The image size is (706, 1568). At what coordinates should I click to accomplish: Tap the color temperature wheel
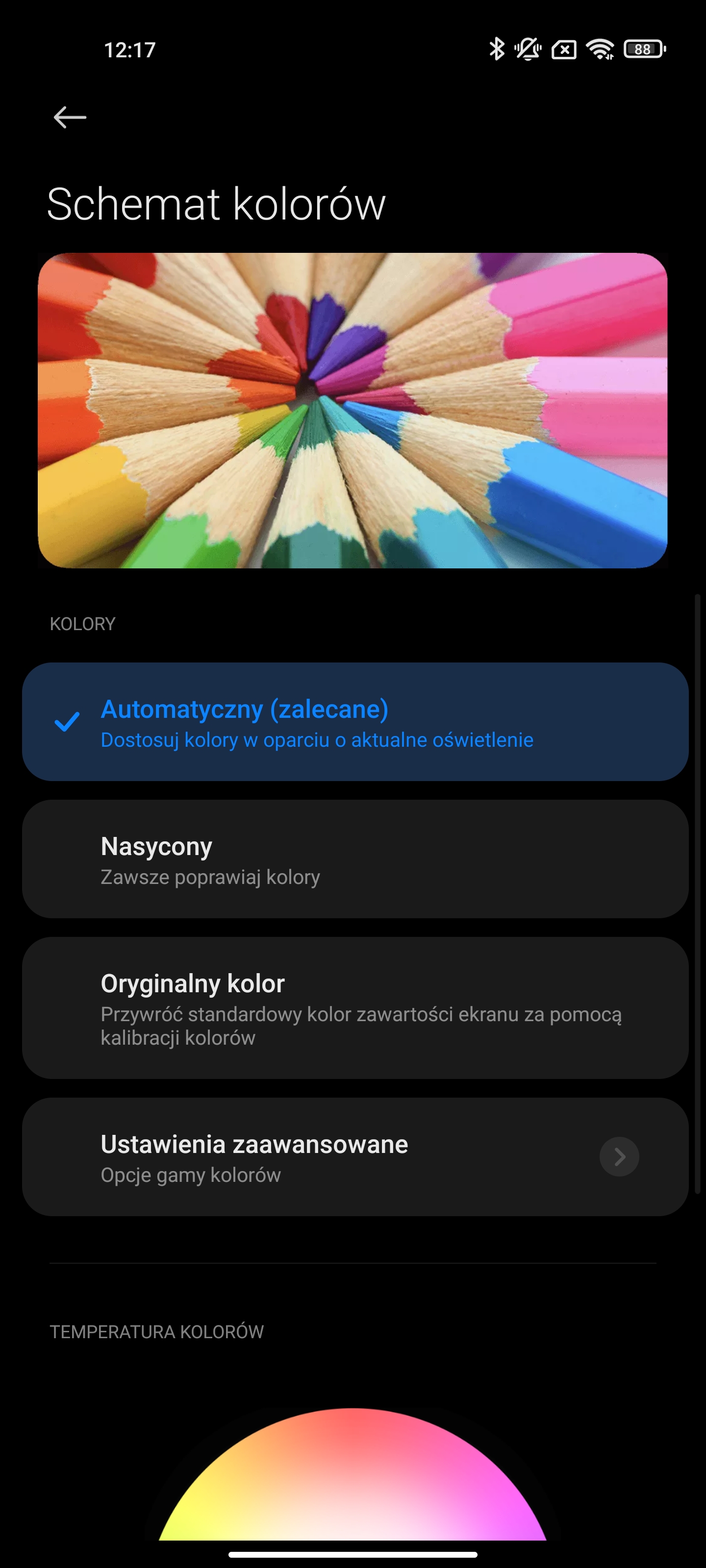353,1485
